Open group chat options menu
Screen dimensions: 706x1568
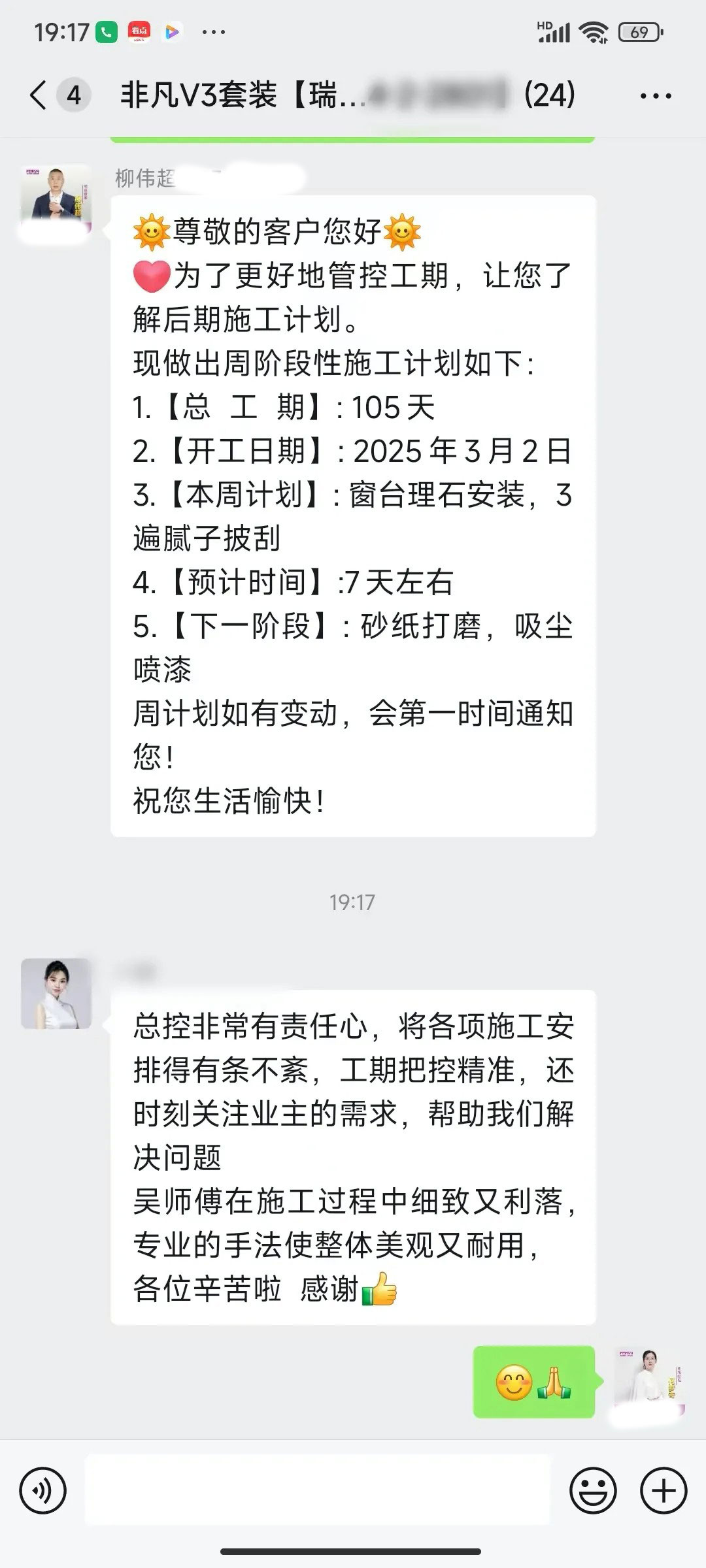[655, 96]
